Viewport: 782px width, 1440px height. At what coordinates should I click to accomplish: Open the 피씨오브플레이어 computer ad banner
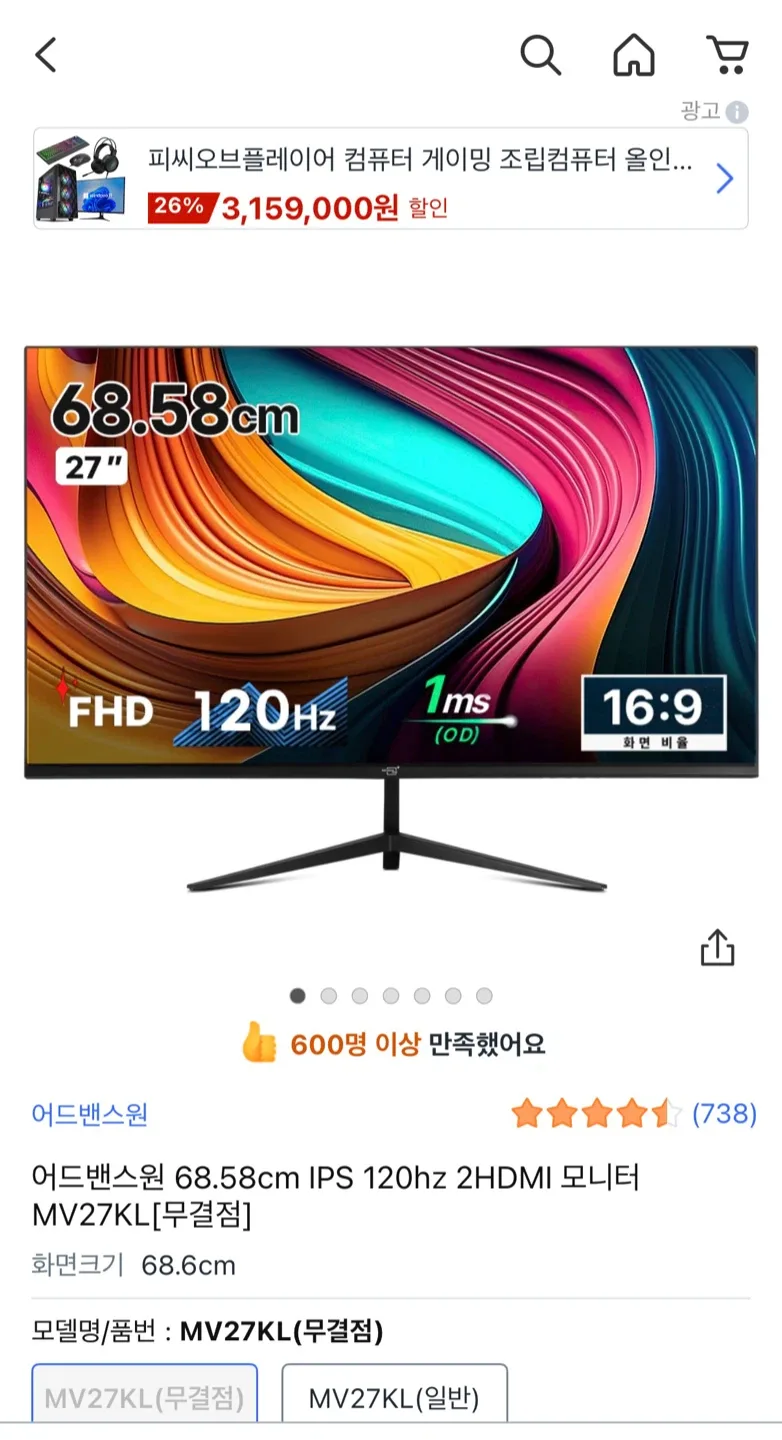click(390, 179)
